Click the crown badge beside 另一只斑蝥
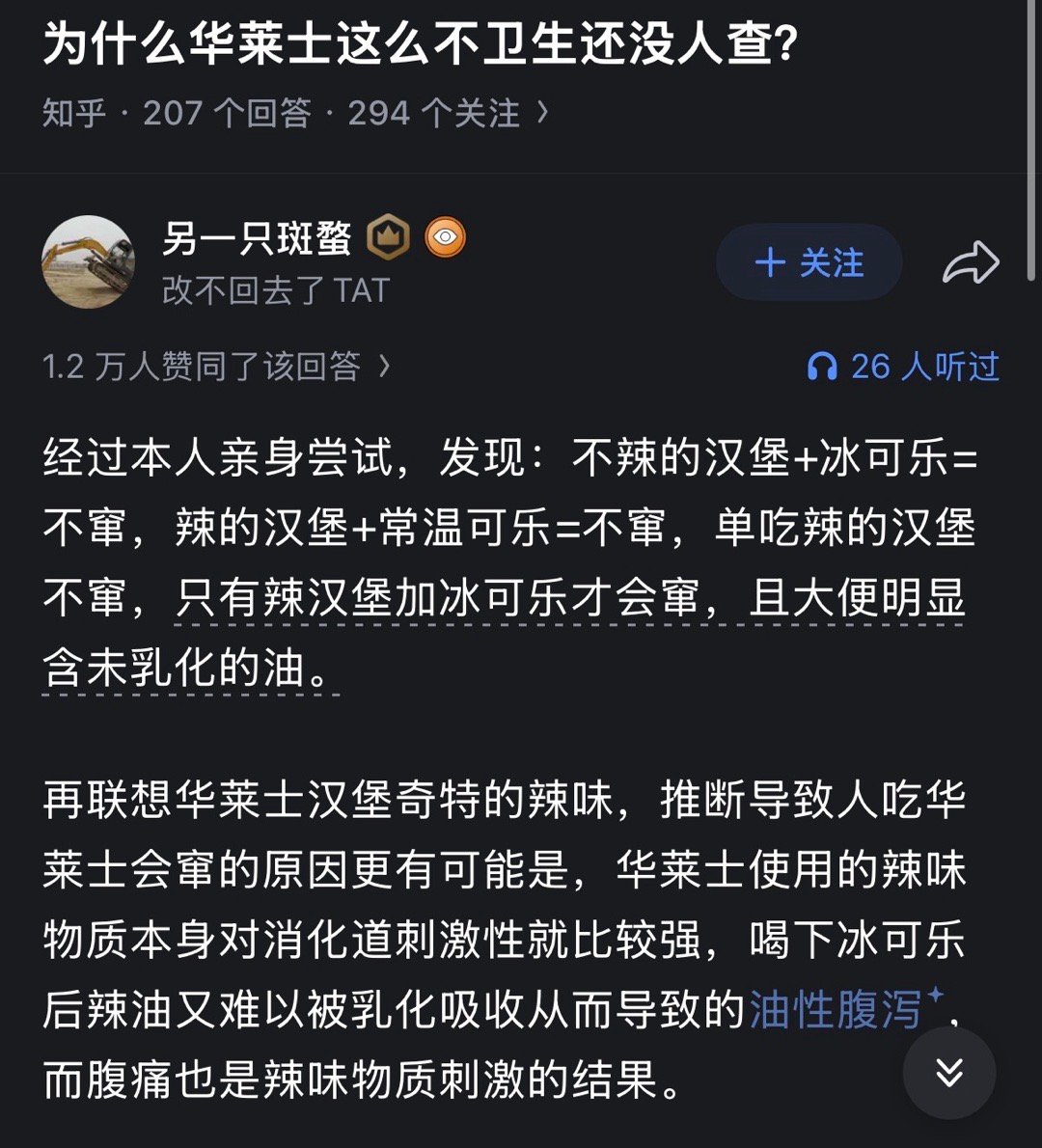This screenshot has width=1042, height=1148. pos(390,235)
